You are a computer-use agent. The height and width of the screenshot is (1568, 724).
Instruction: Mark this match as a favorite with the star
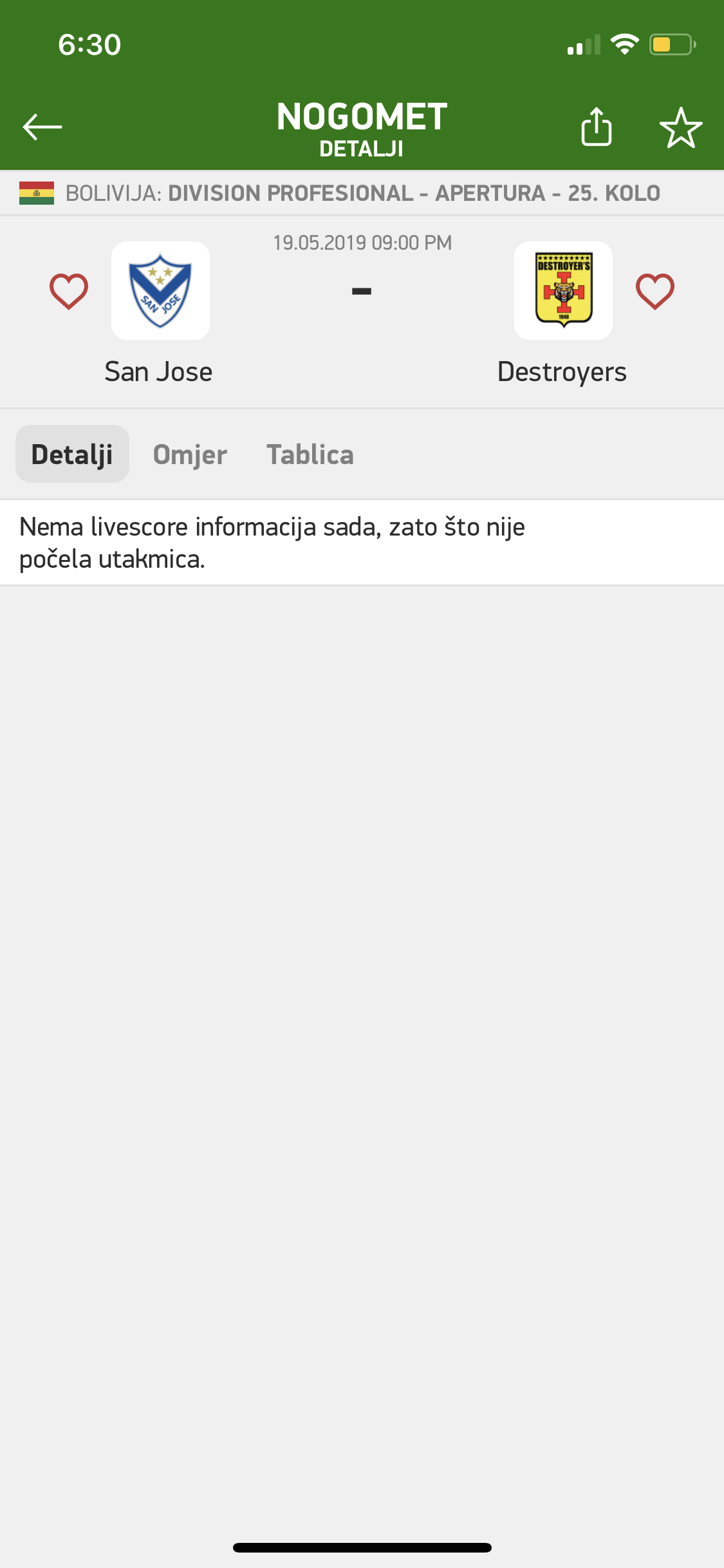click(x=680, y=128)
